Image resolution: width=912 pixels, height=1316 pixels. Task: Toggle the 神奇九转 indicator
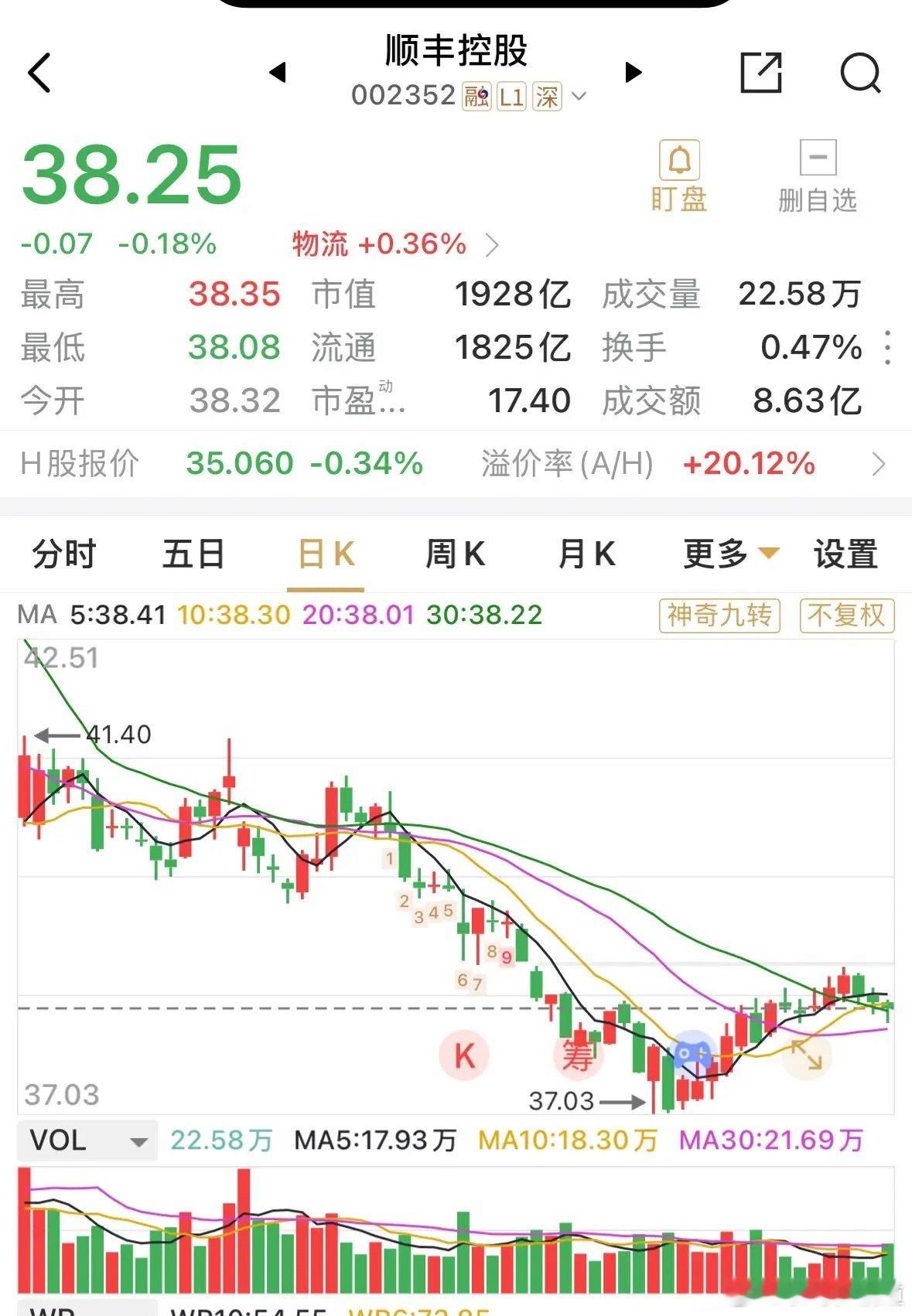[x=721, y=616]
